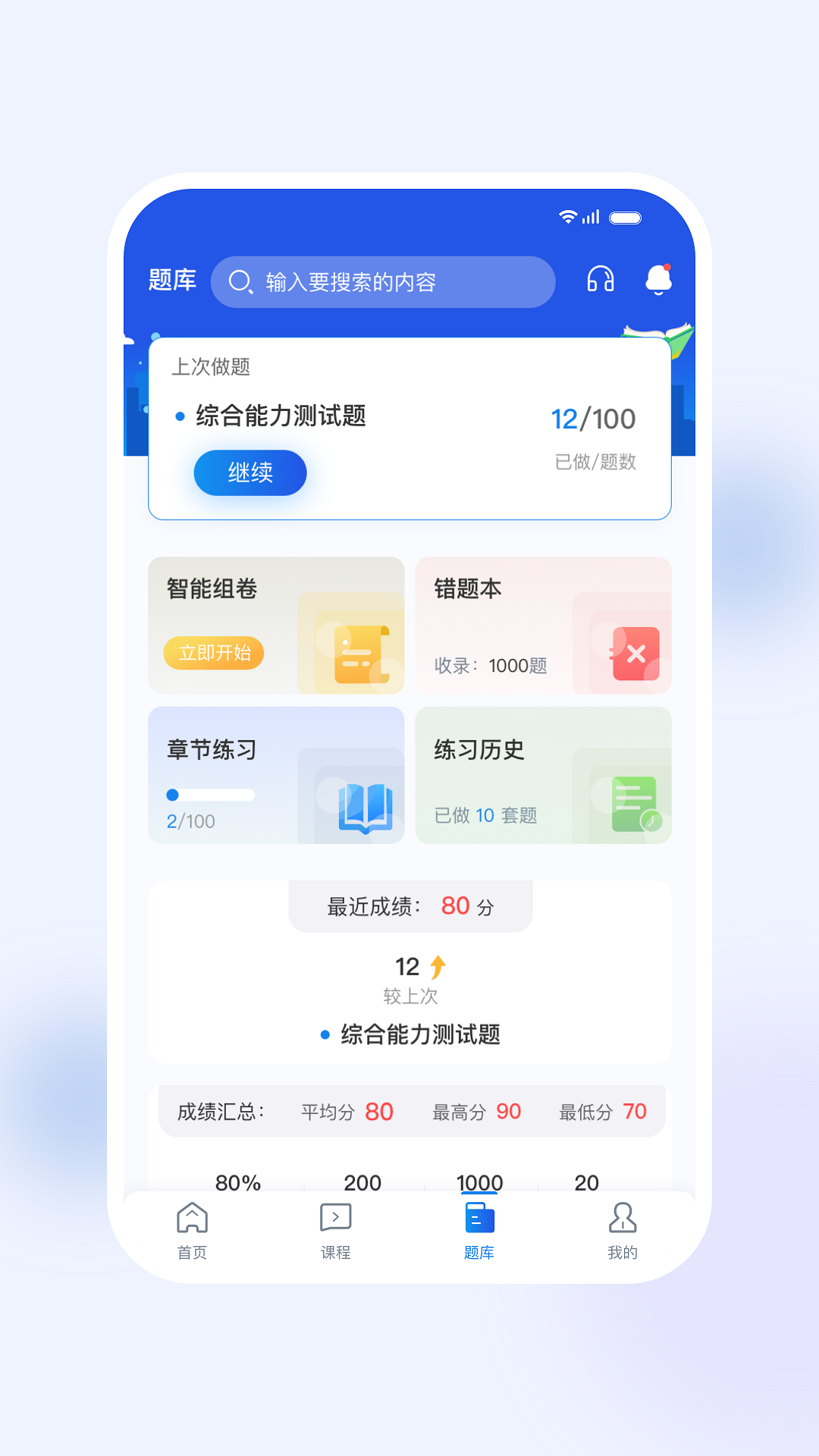Screen dimensions: 819x1456
Task: Select the home icon in bottom navigation
Action: coord(192,1219)
